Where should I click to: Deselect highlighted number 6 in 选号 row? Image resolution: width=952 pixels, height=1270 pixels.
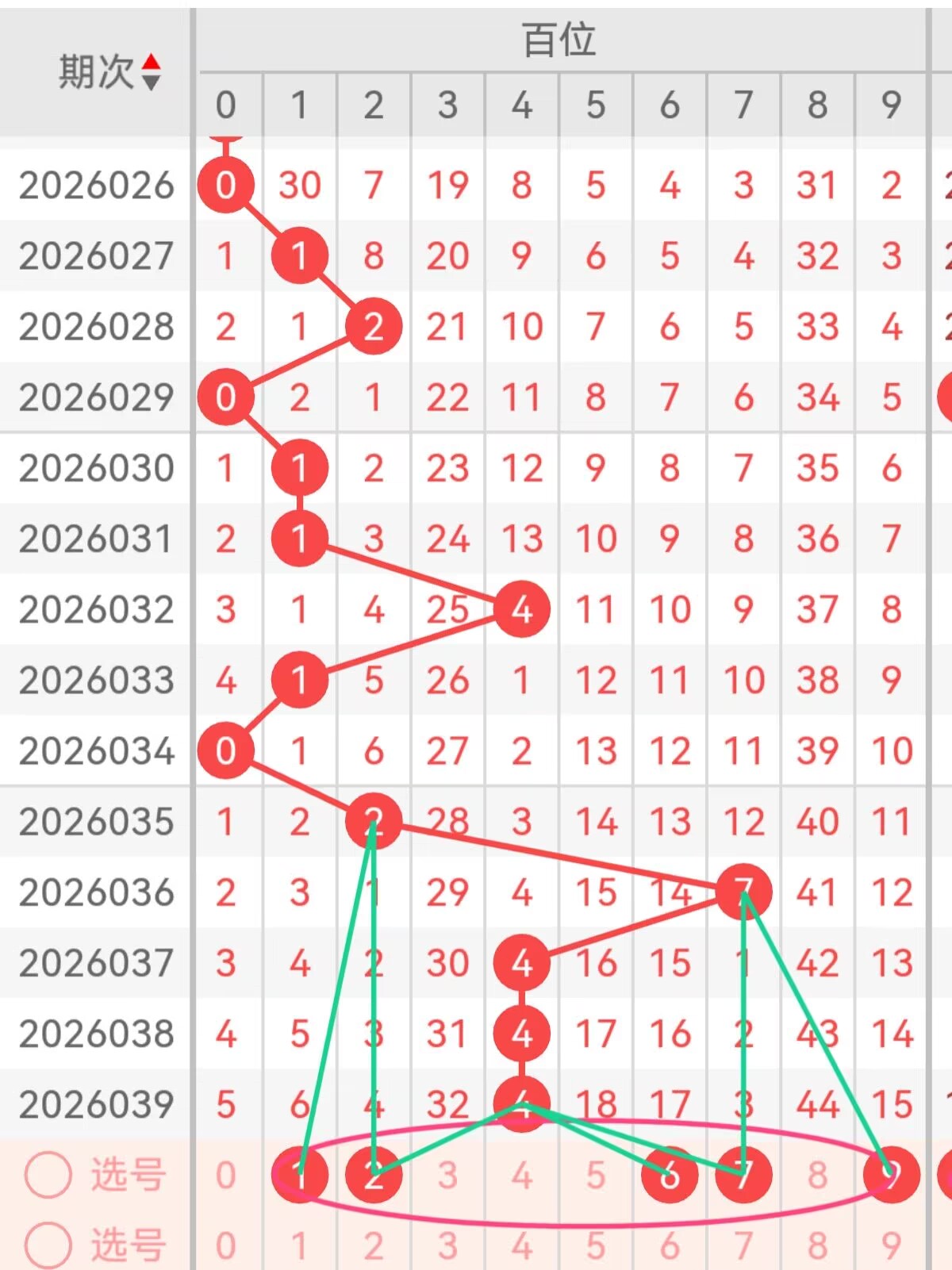click(x=670, y=1175)
